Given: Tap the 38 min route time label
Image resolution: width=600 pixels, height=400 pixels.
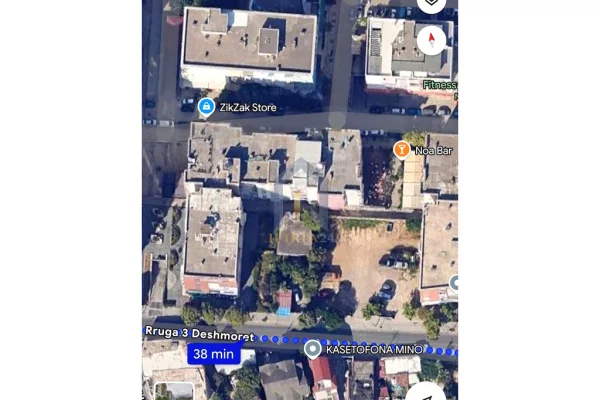Looking at the screenshot, I should coord(213,354).
